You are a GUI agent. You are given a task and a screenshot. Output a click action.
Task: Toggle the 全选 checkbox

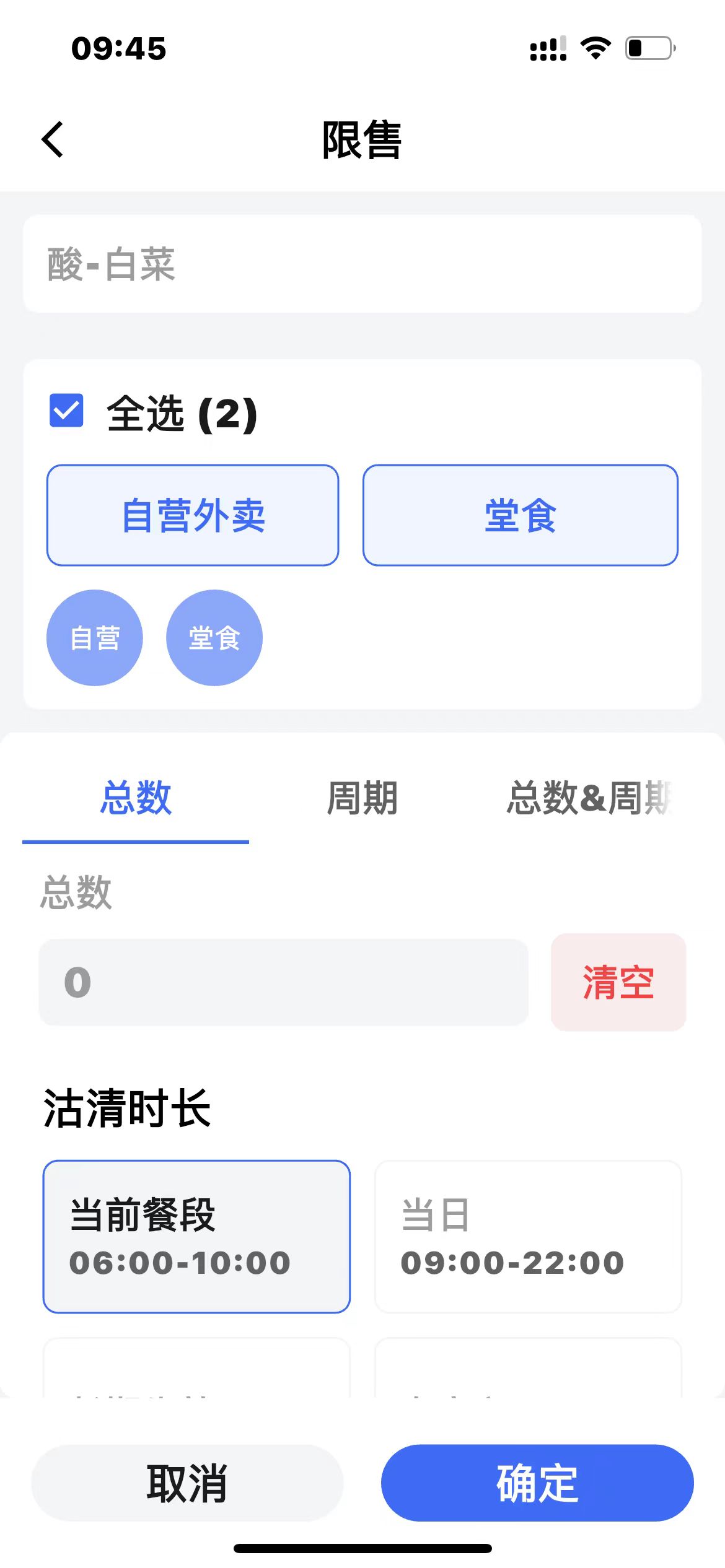click(x=66, y=411)
